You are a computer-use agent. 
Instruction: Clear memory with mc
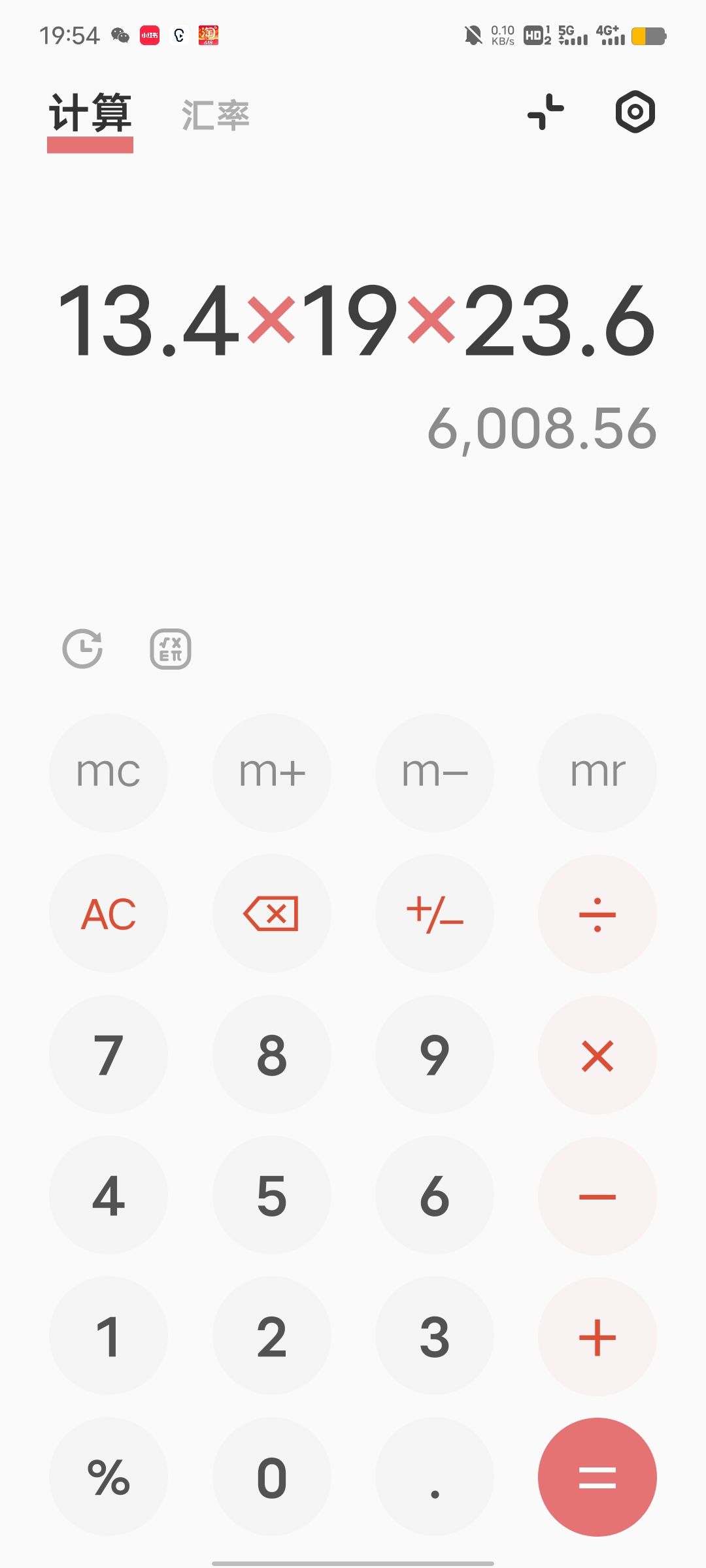click(x=109, y=772)
